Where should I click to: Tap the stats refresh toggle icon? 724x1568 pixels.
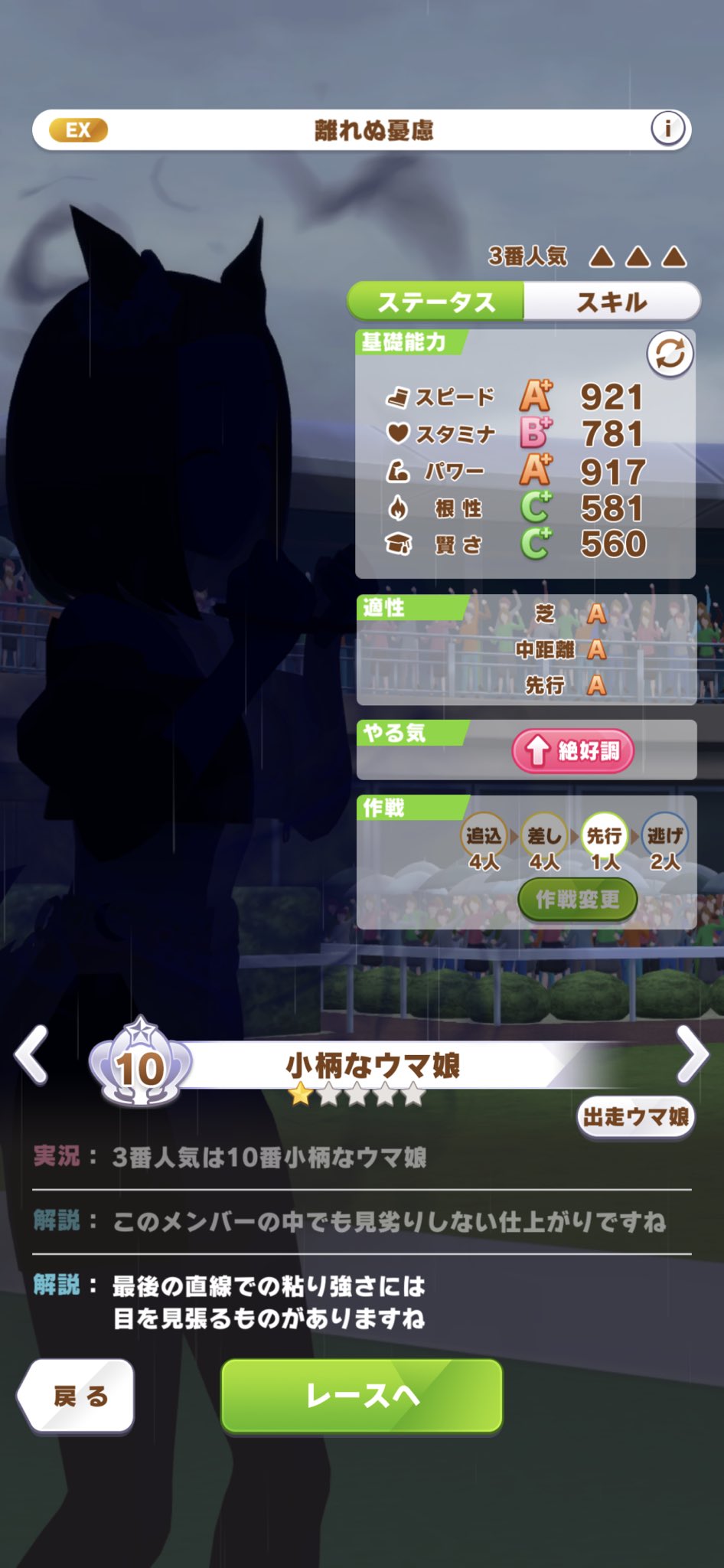click(670, 354)
